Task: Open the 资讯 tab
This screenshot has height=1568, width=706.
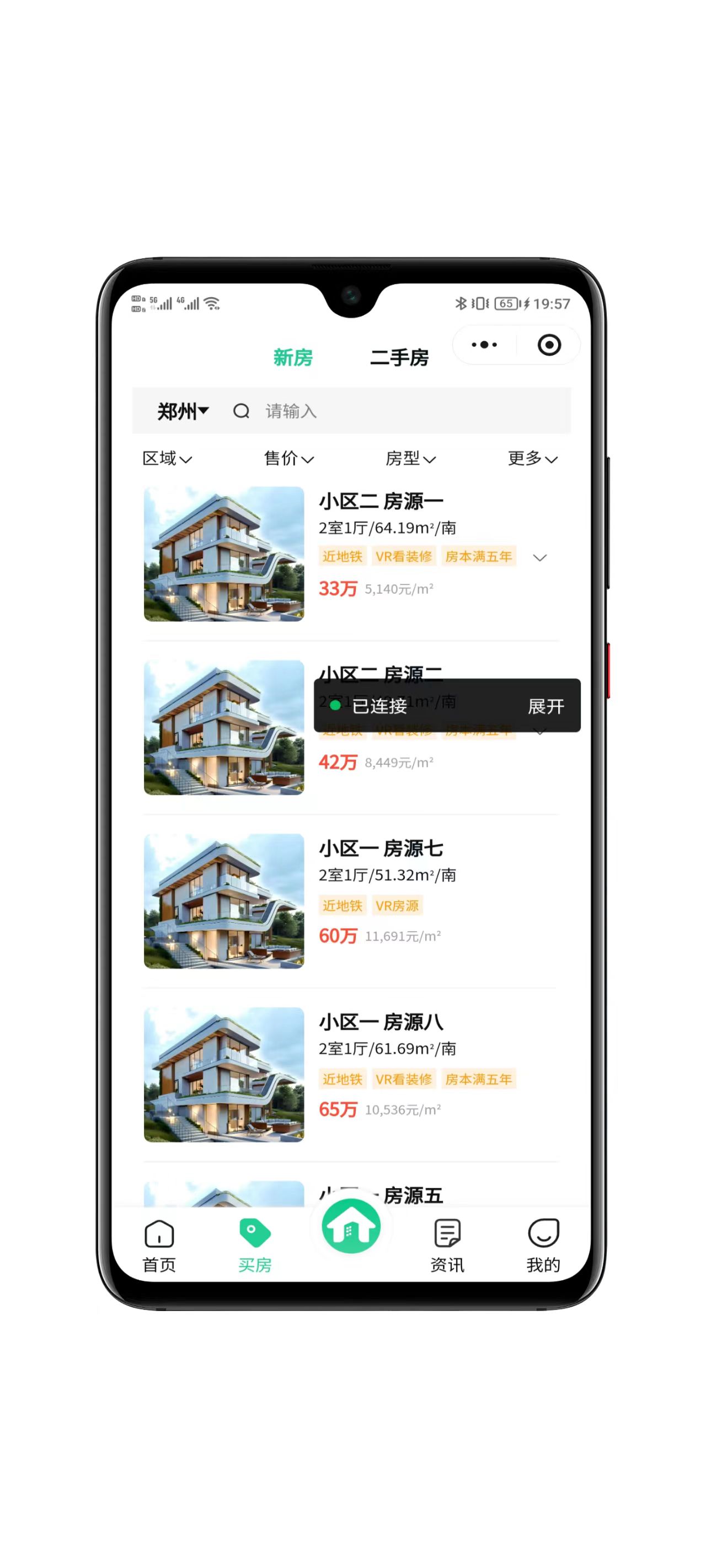Action: [447, 1245]
